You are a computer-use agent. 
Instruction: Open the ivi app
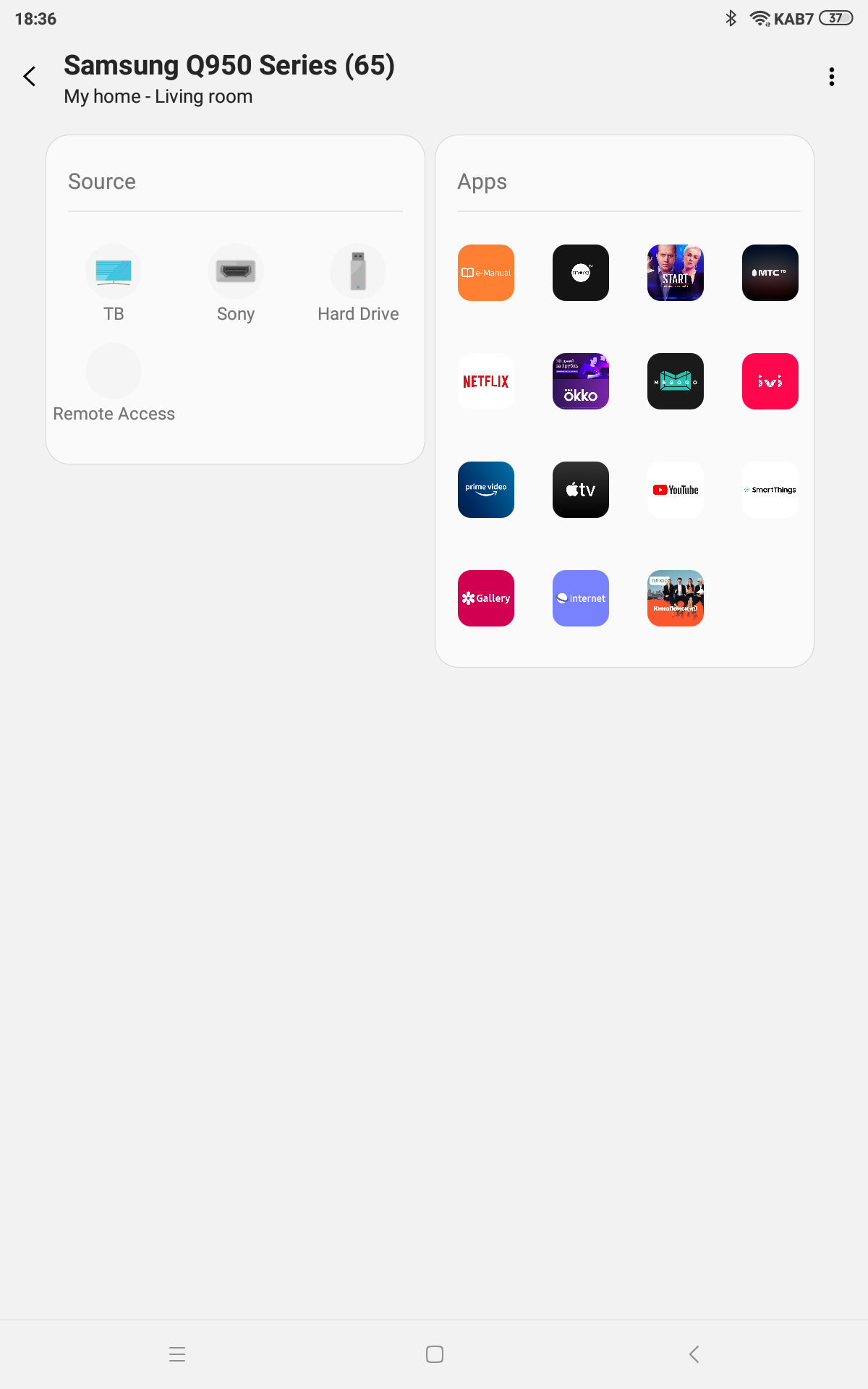click(770, 381)
